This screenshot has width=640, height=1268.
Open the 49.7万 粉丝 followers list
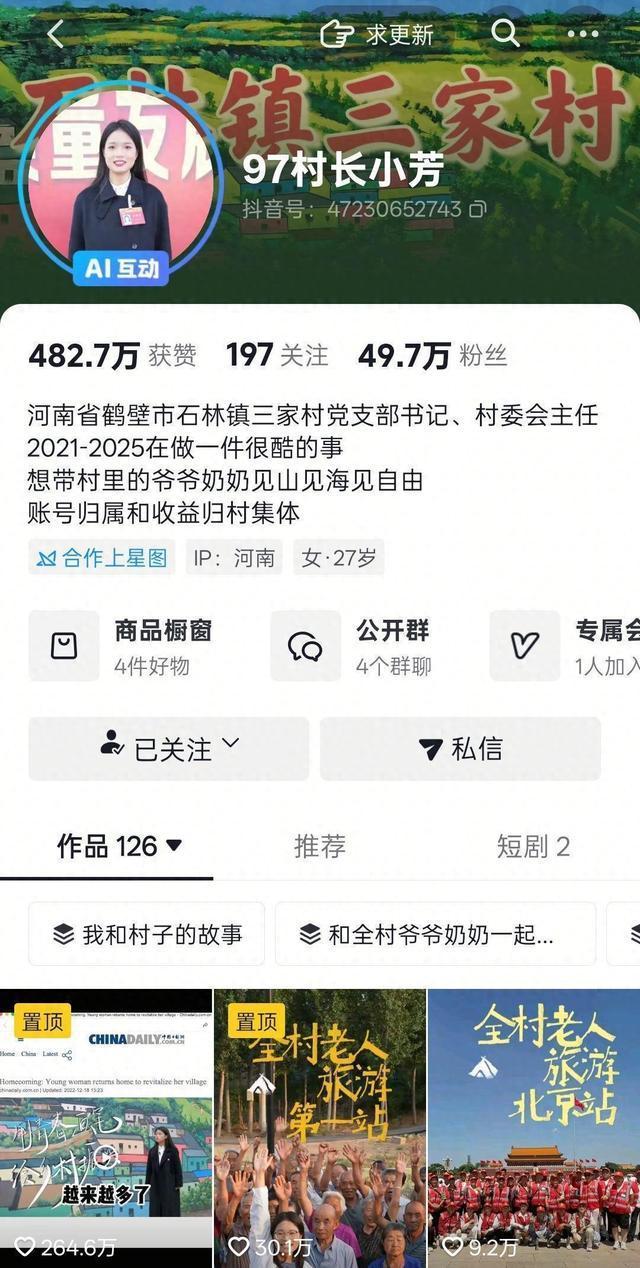[x=432, y=355]
